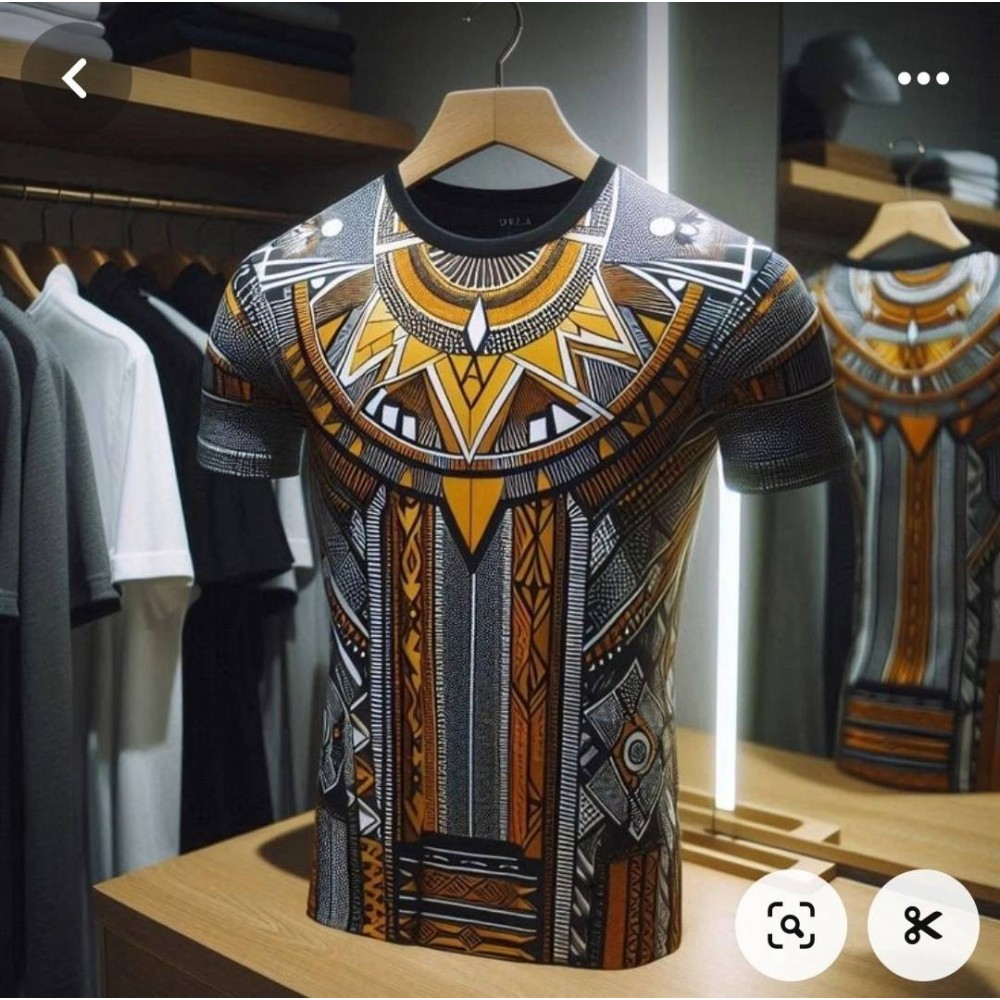Start visual search with the lens button
Screen dimensions: 1000x1000
pyautogui.click(x=791, y=925)
